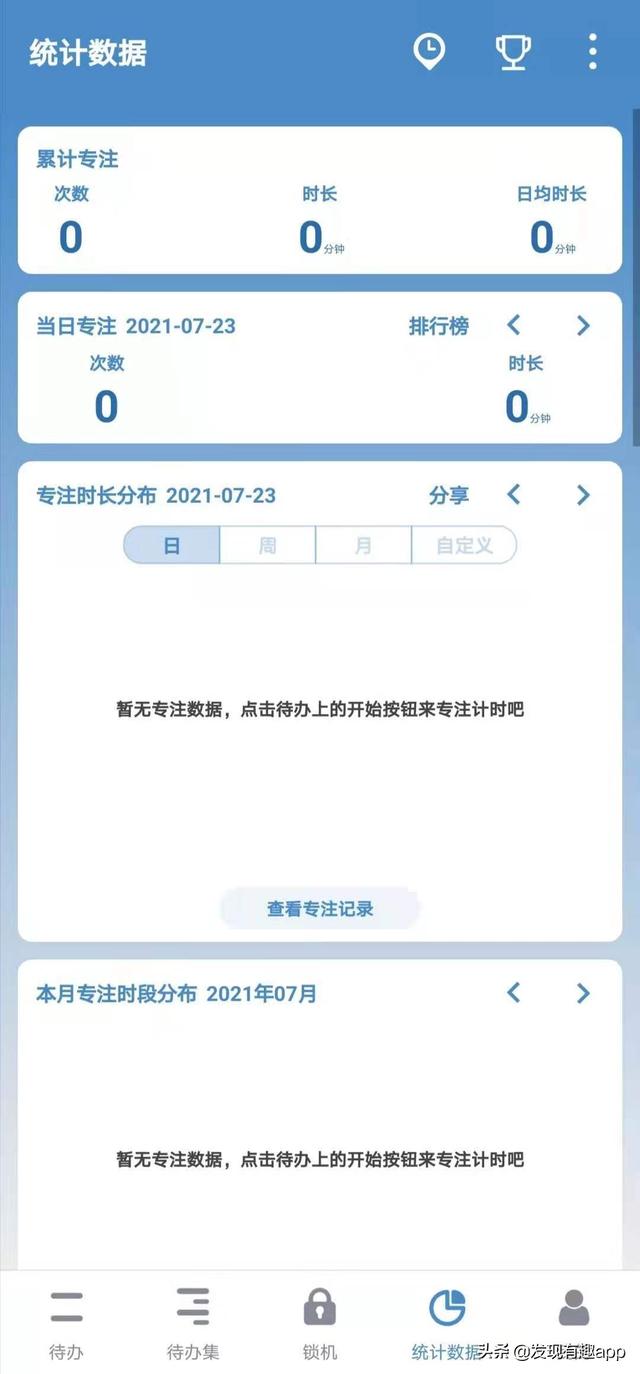Image resolution: width=640 pixels, height=1374 pixels.
Task: Open the clock location icon in header
Action: click(x=429, y=51)
